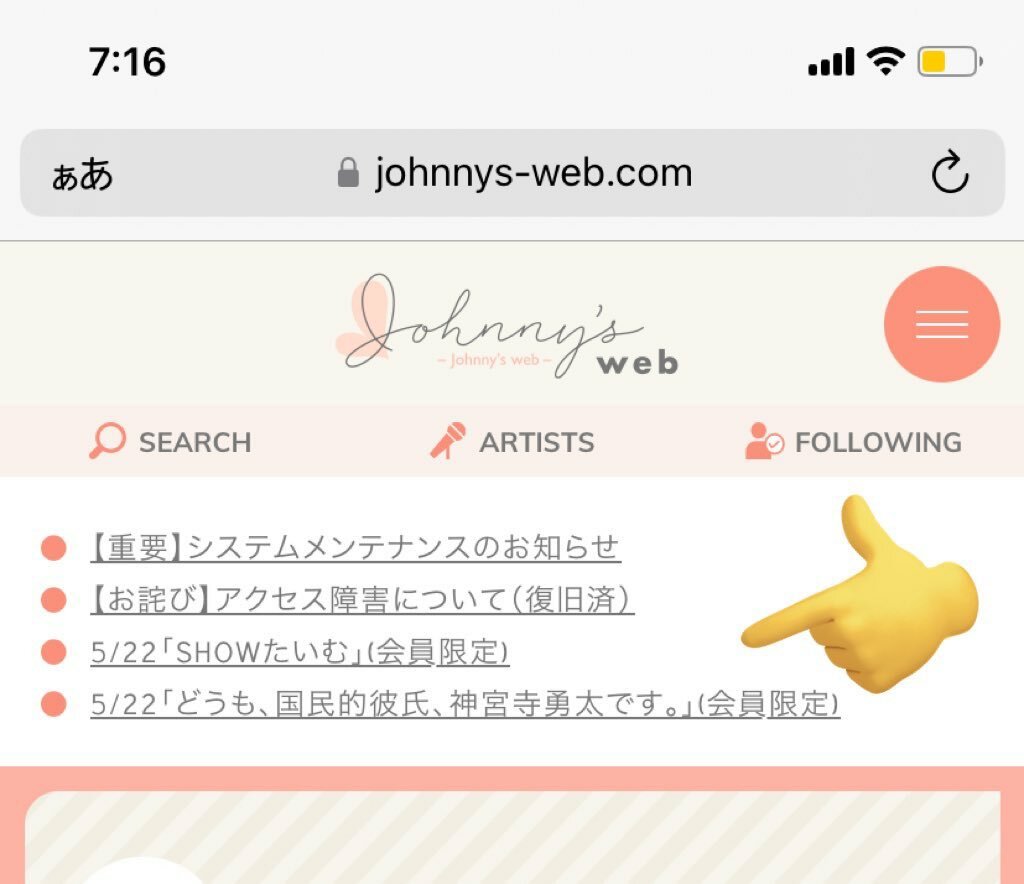The height and width of the screenshot is (884, 1024).
Task: Open the hamburger menu button
Action: 941,324
